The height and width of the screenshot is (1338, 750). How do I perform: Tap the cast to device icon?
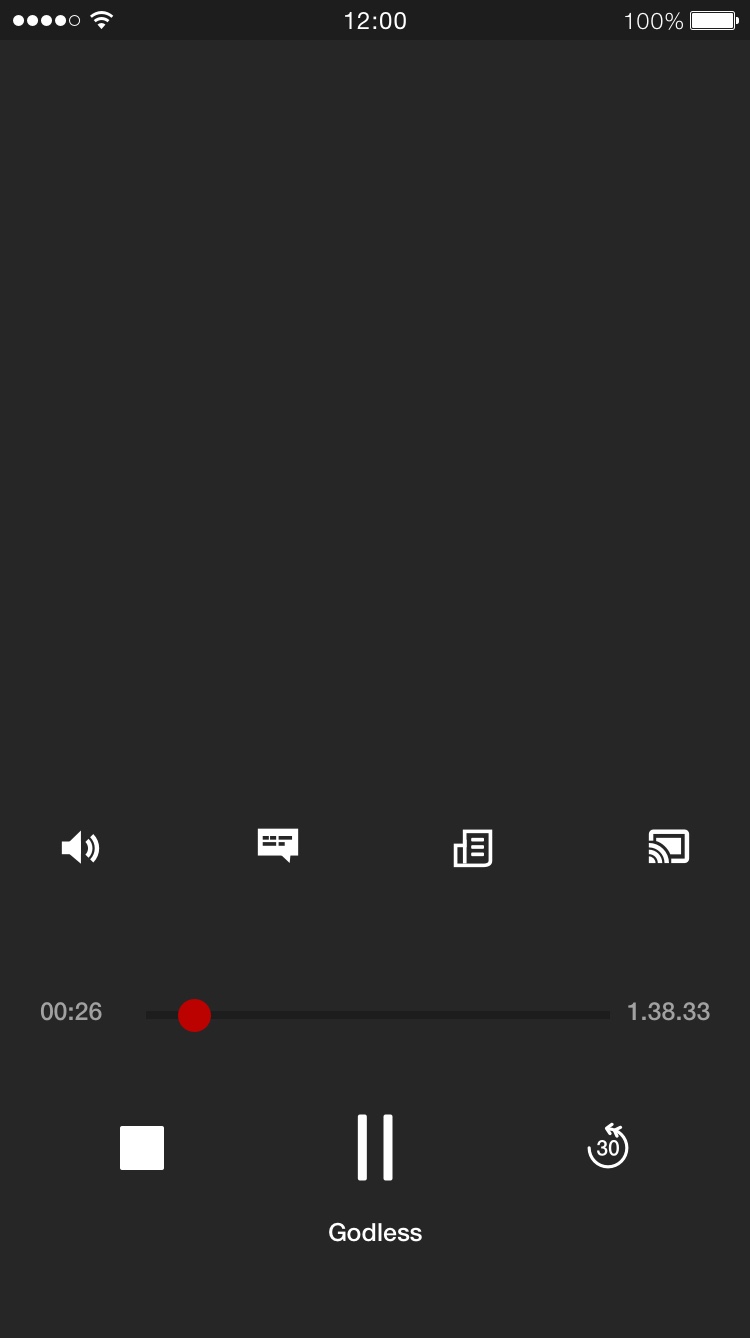coord(669,847)
